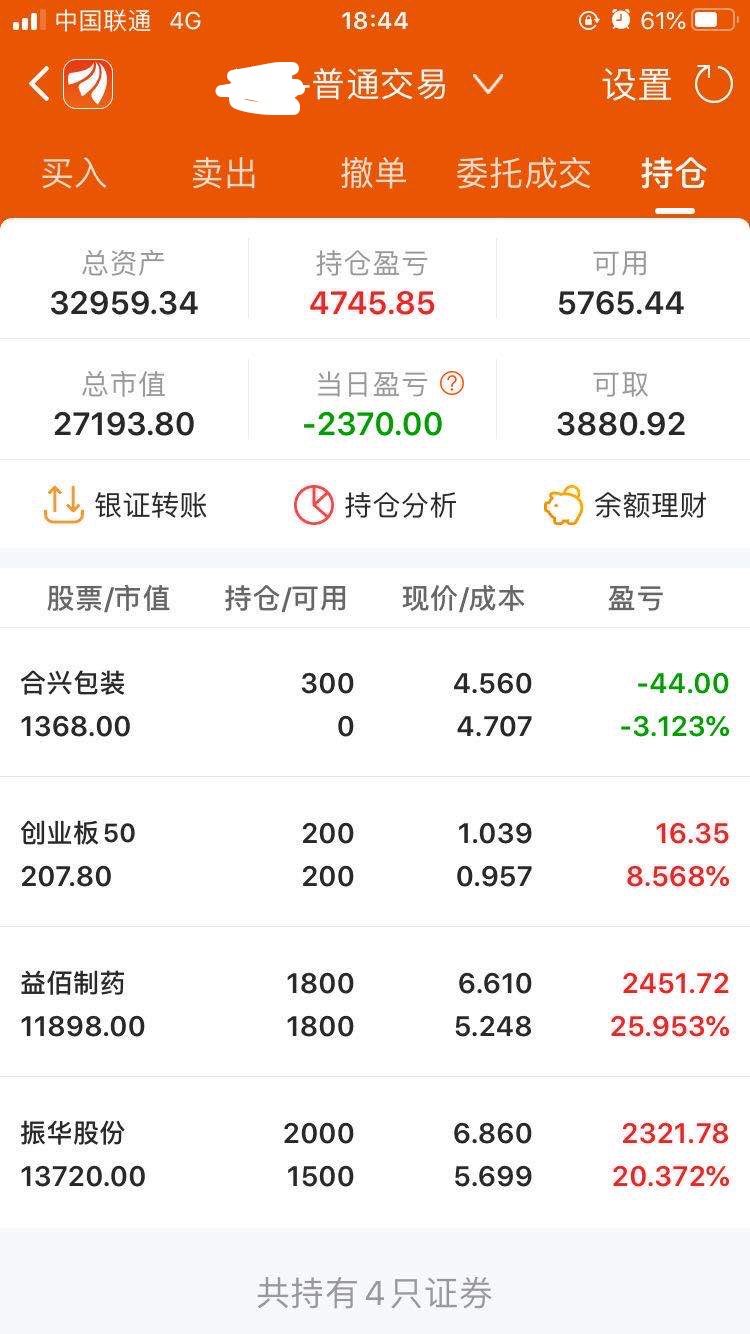
Task: Select the 振华股份 stock entry
Action: pos(375,1150)
